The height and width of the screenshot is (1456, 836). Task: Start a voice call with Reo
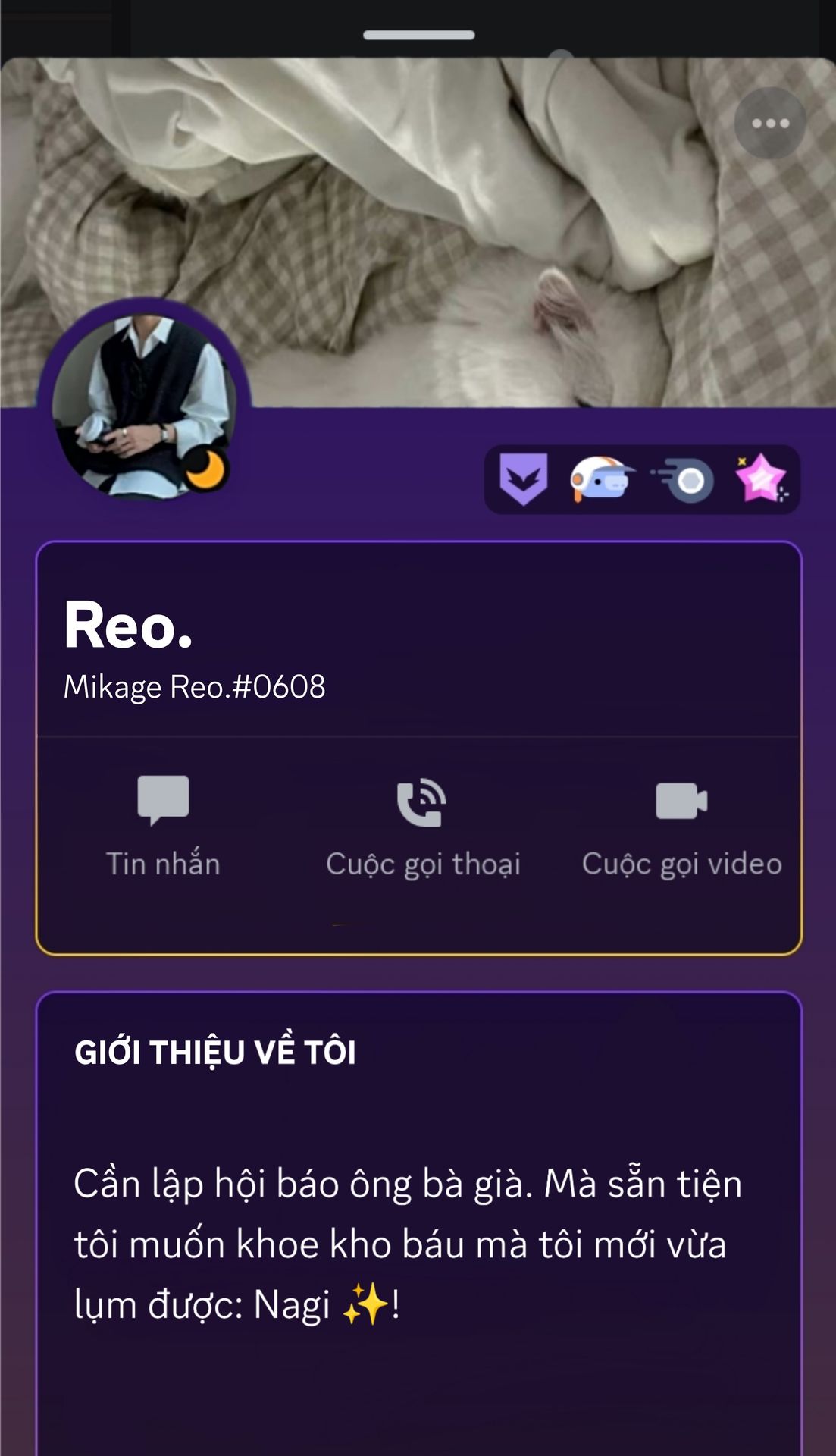422,825
